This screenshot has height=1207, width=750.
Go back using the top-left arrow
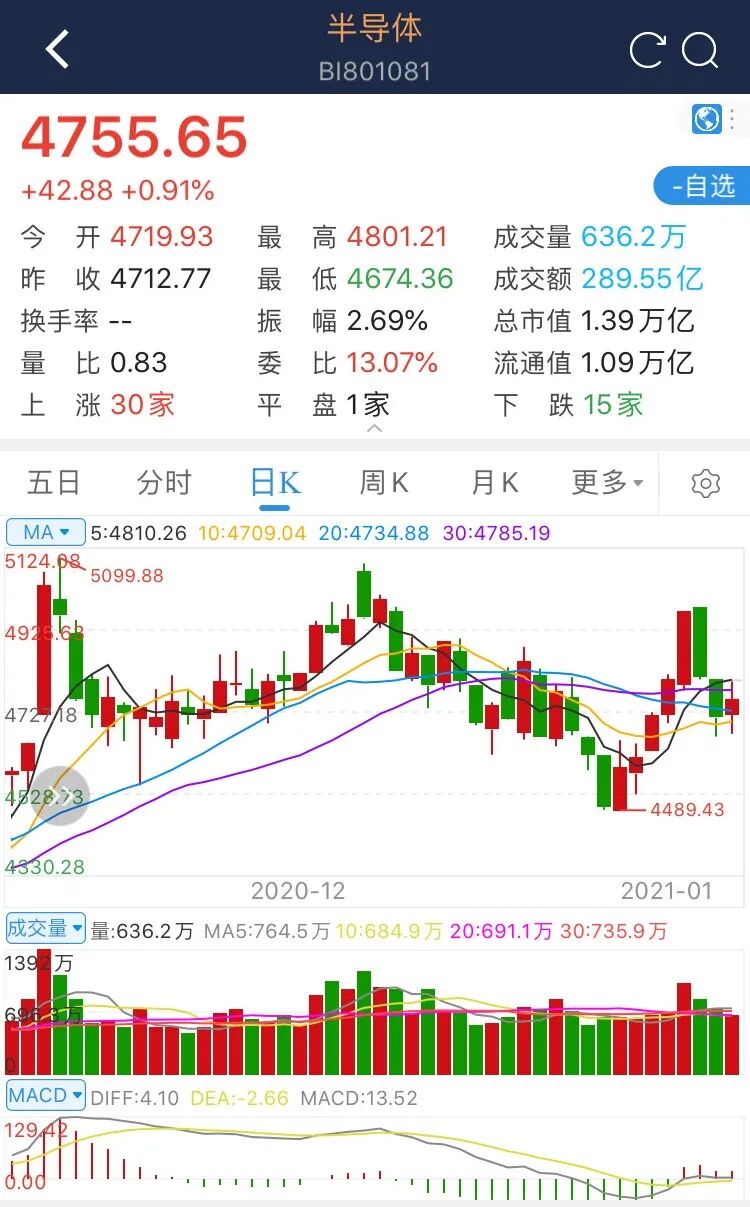tap(58, 49)
